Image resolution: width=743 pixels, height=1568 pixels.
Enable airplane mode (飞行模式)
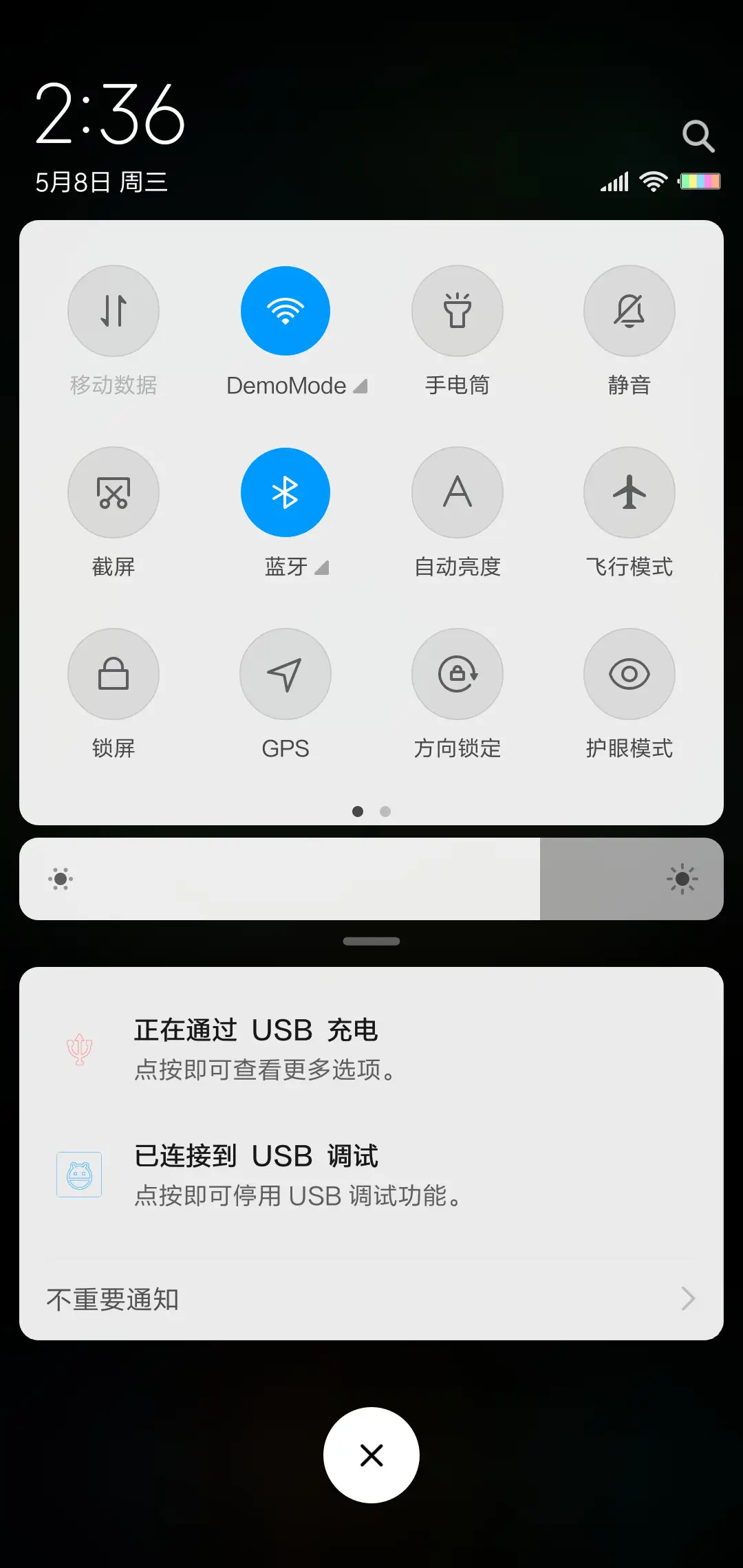click(x=629, y=492)
